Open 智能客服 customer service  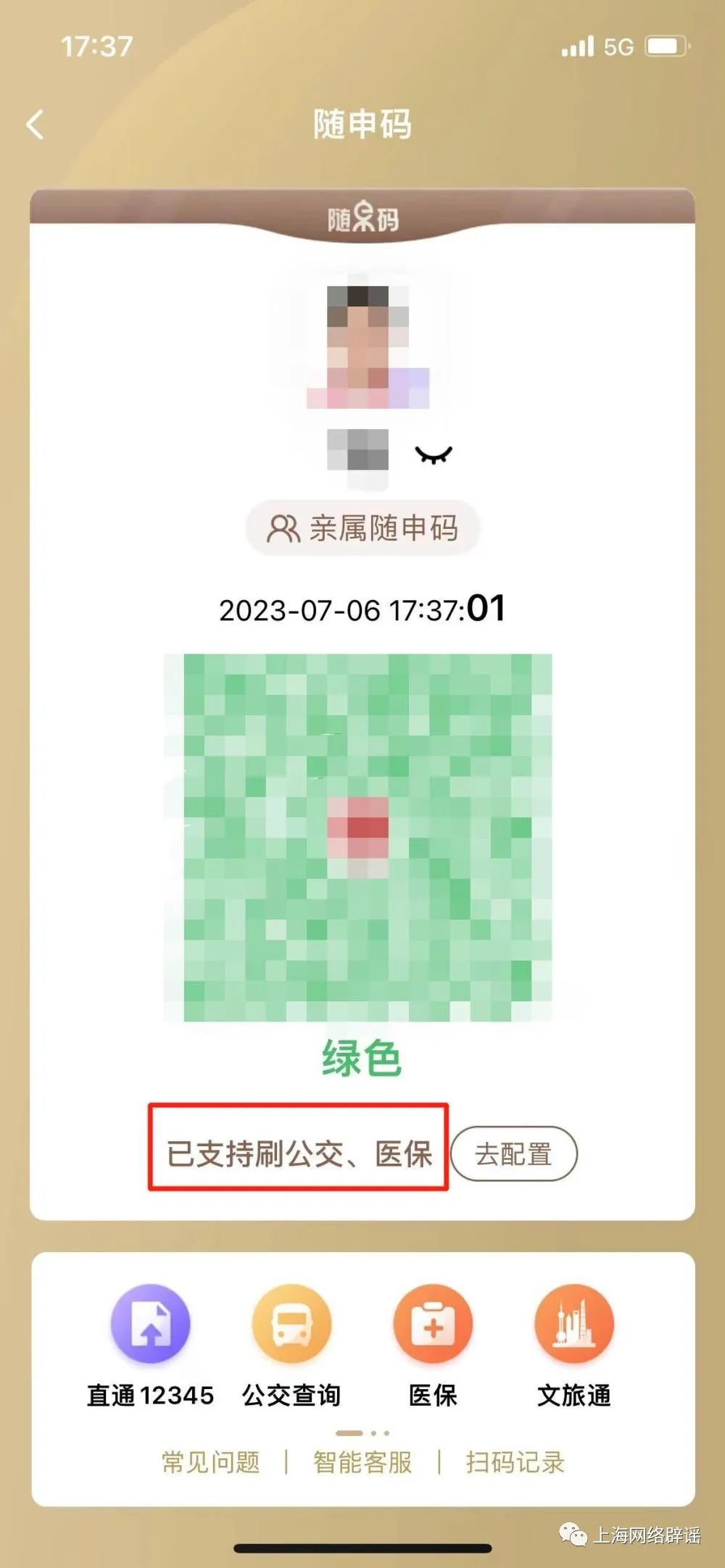pos(362,1462)
